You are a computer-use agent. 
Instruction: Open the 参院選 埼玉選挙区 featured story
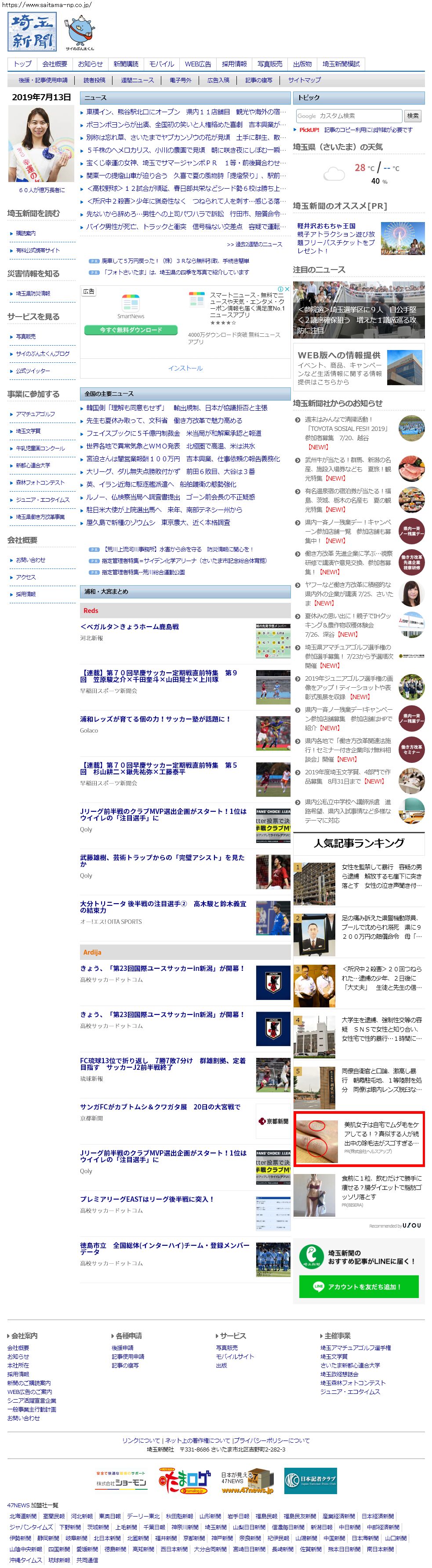point(358,320)
